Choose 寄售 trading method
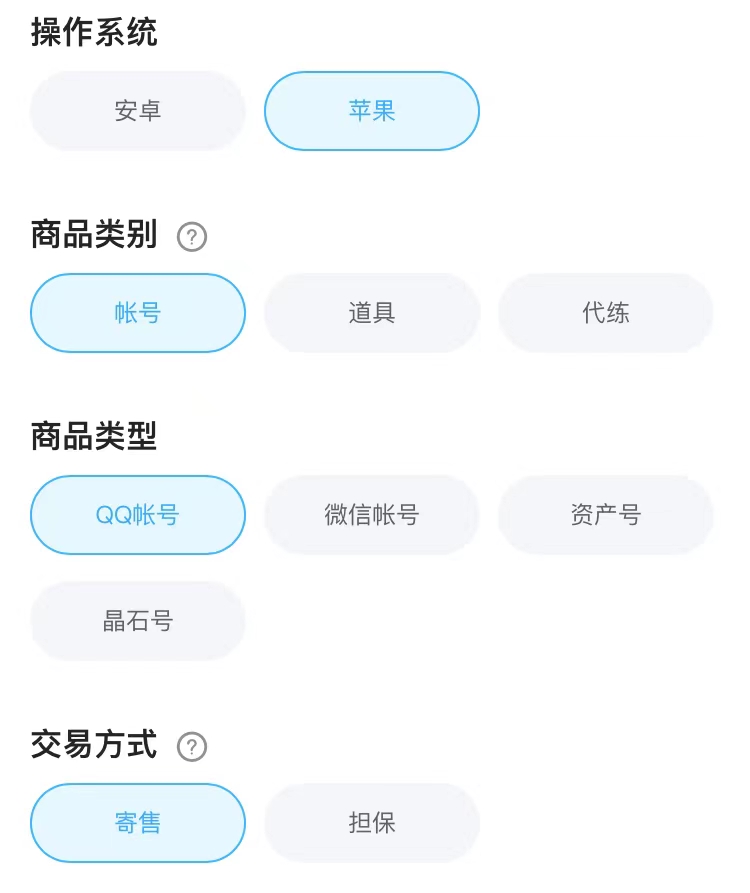Viewport: 750px width, 893px height. 138,823
